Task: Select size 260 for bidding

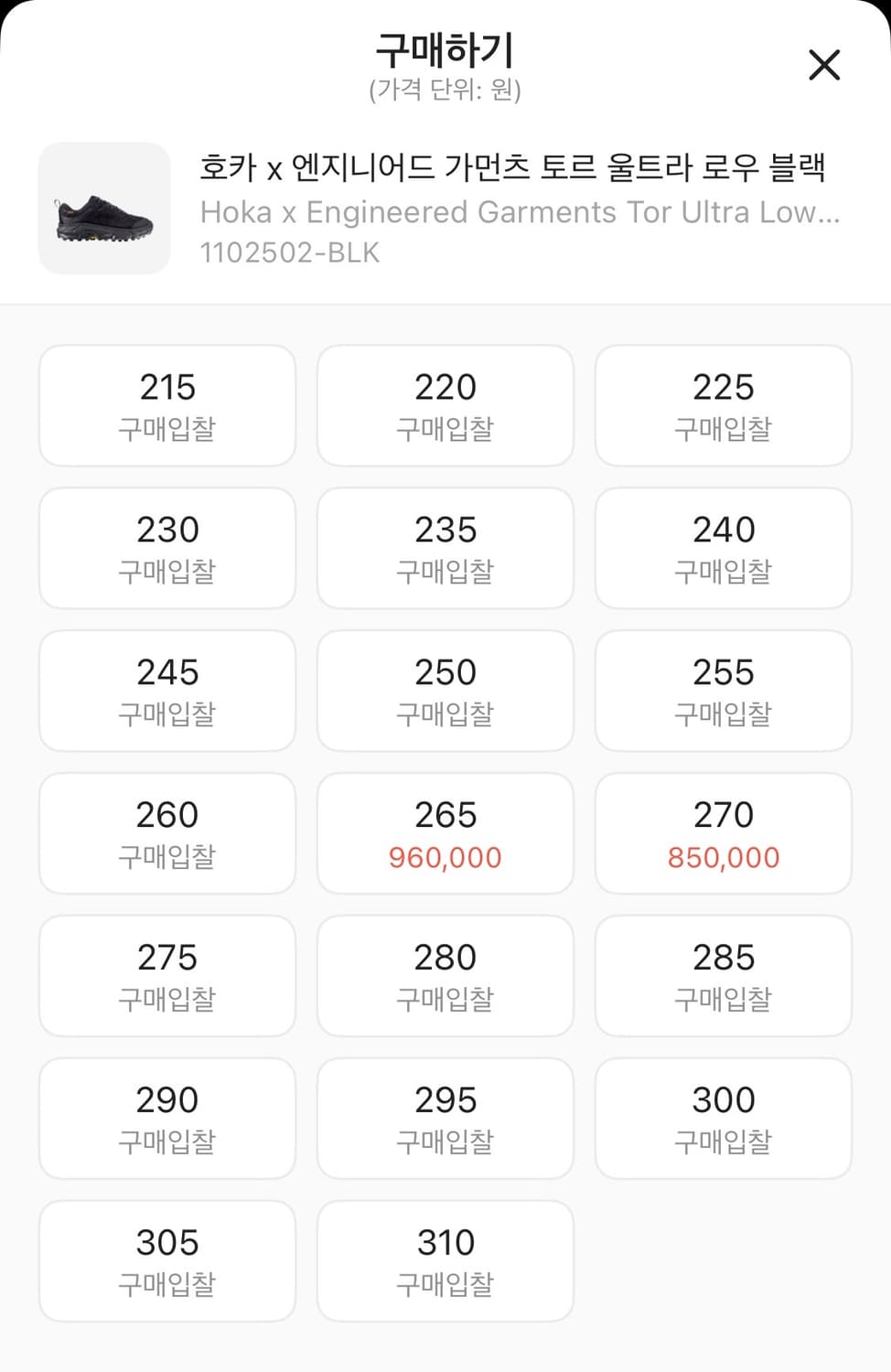Action: click(166, 833)
